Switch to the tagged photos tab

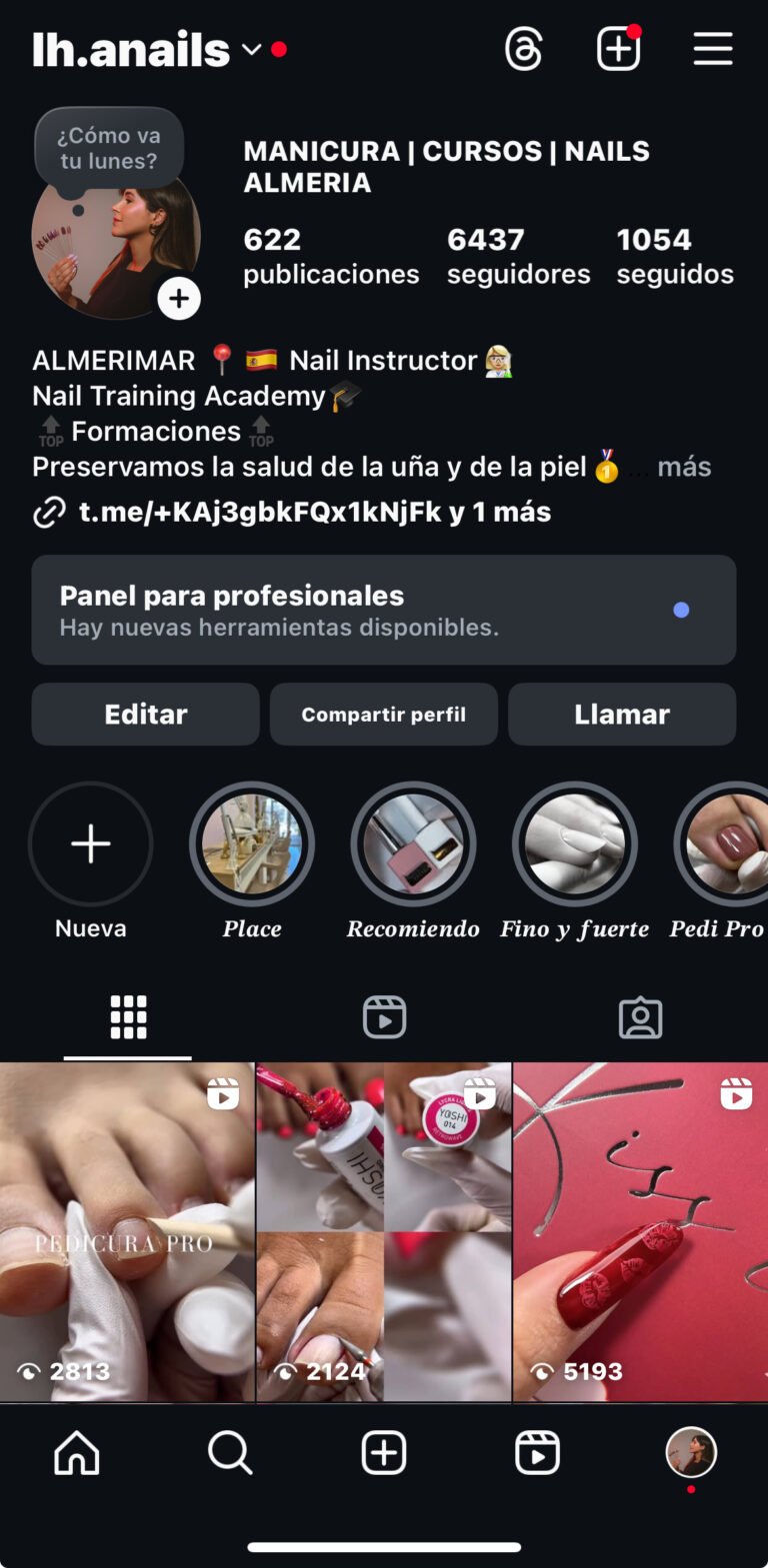640,1017
